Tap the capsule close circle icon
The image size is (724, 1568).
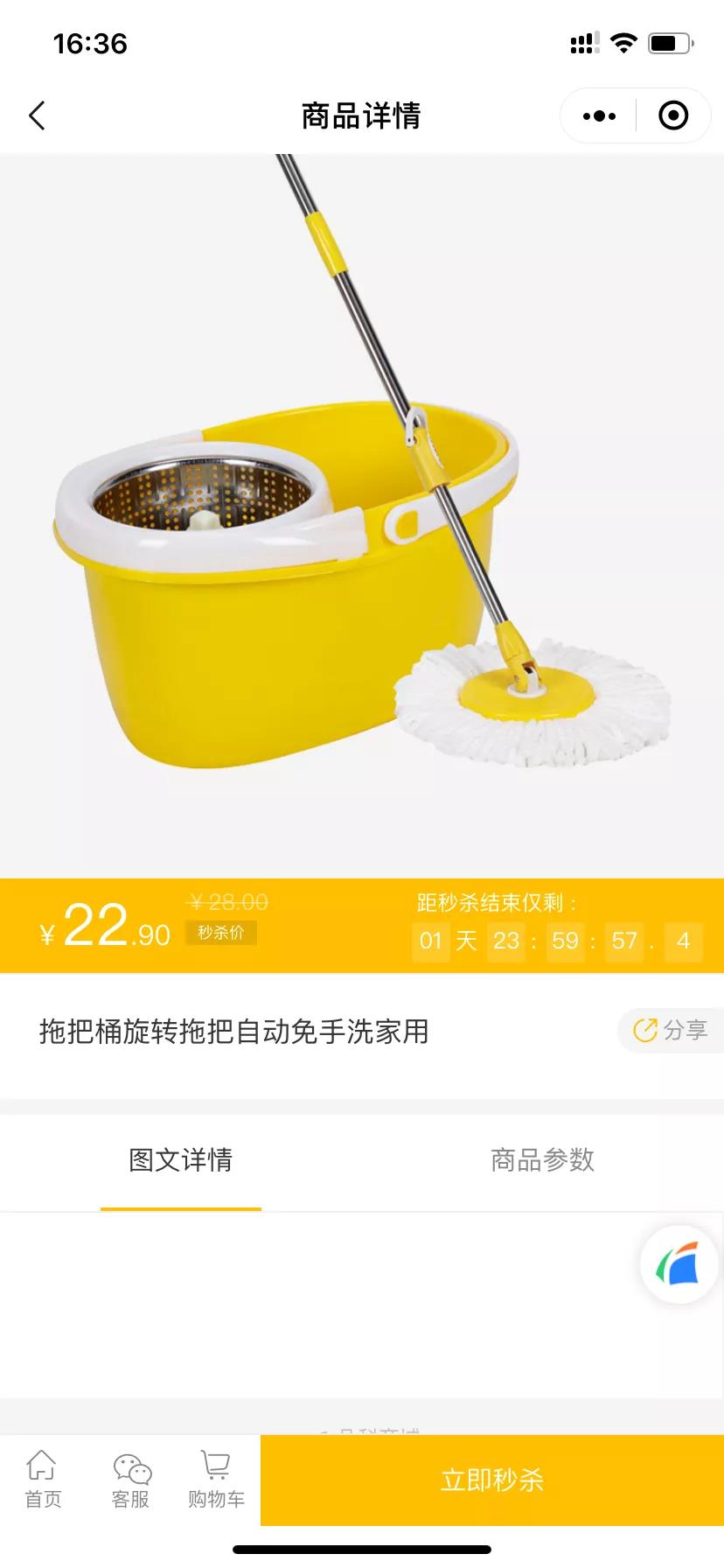coord(672,115)
